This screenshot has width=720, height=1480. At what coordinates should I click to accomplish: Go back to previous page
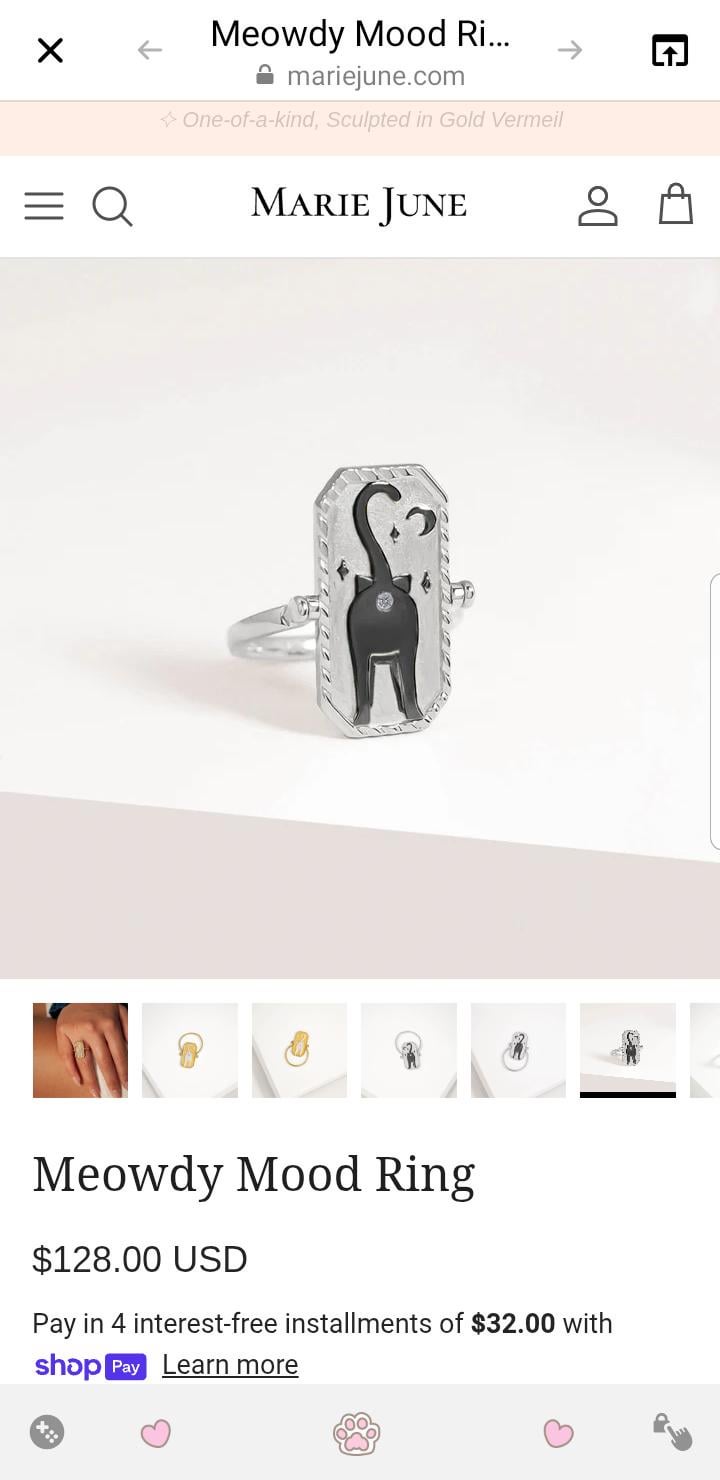click(150, 50)
